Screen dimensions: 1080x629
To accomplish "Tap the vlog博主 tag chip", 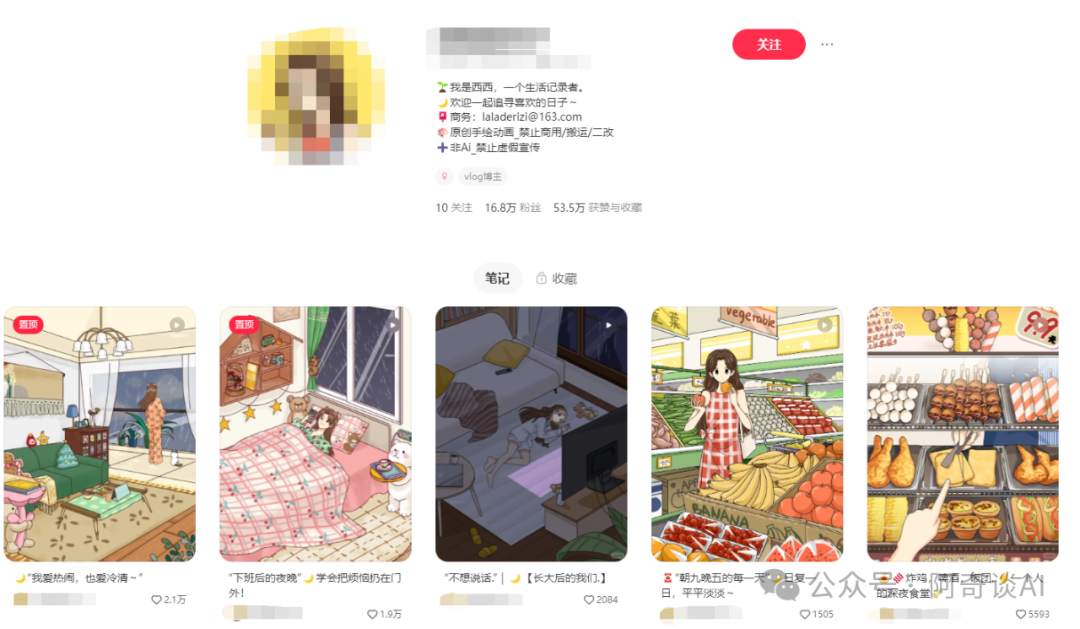I will pyautogui.click(x=483, y=177).
